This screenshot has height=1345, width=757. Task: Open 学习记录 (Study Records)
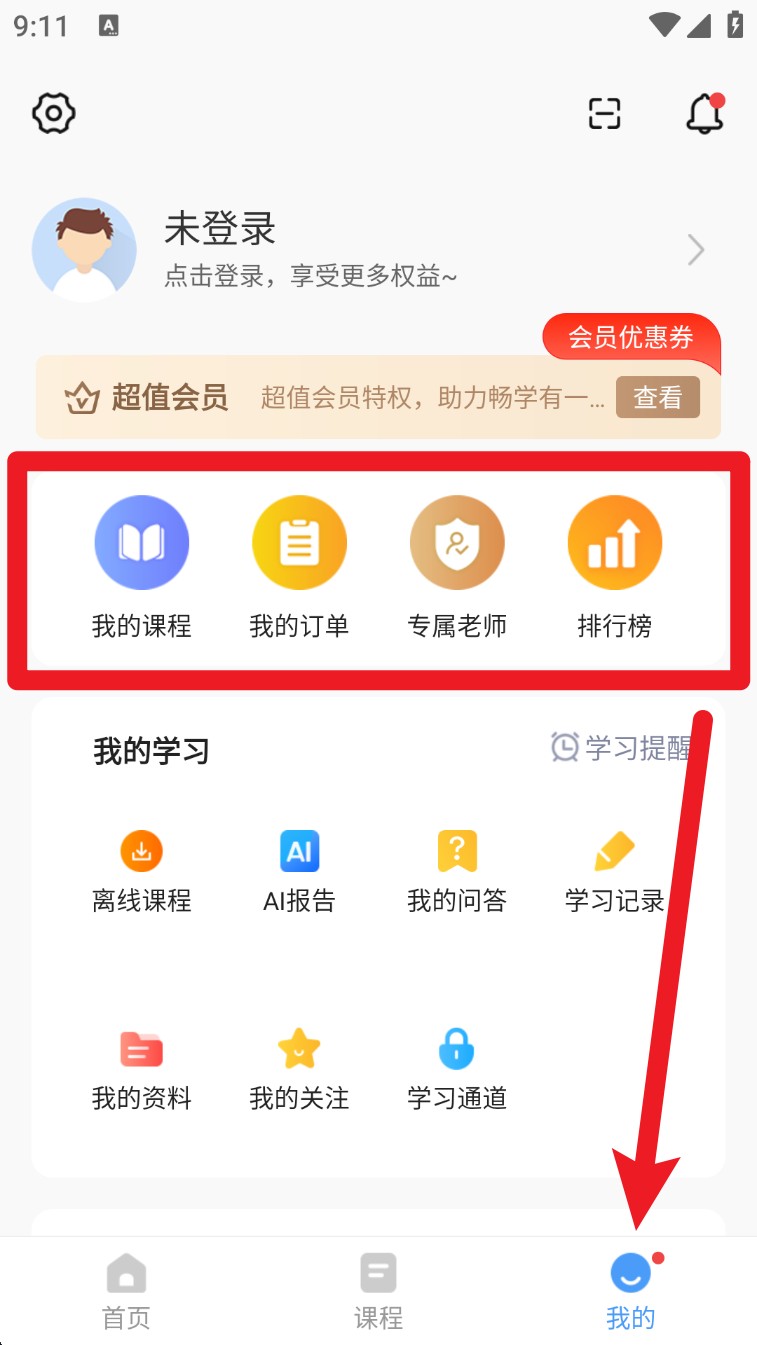point(614,870)
